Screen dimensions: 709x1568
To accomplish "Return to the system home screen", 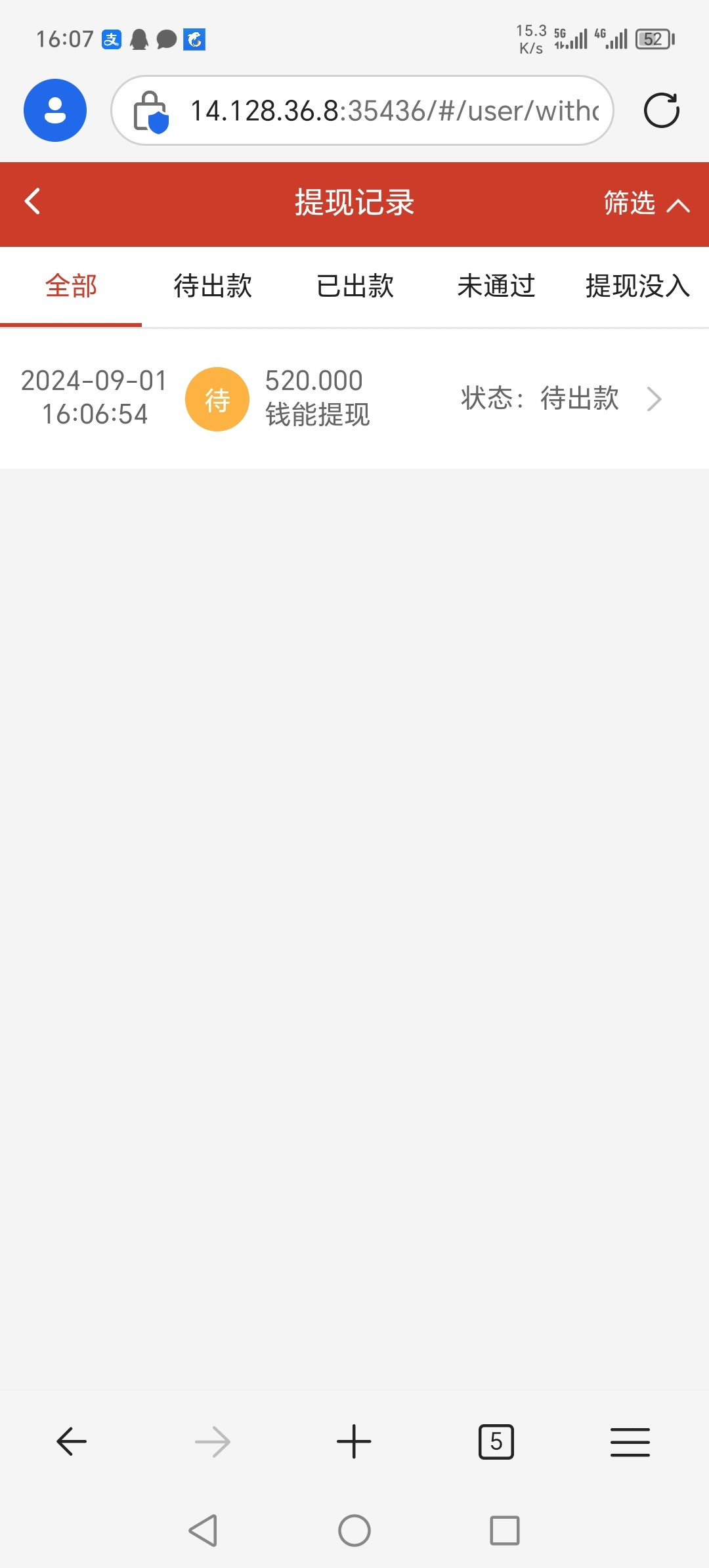I will 354,1531.
